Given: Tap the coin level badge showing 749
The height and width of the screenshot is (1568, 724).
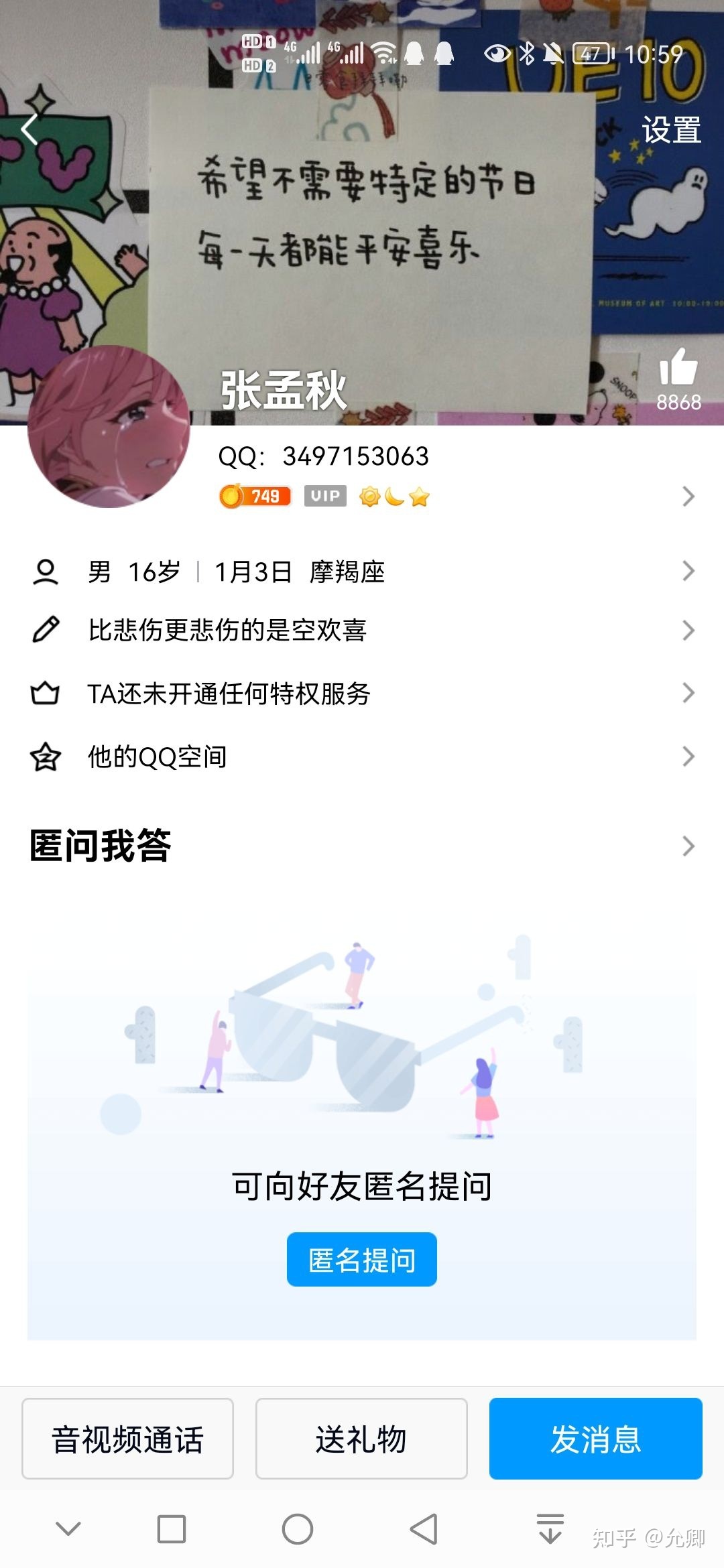Looking at the screenshot, I should point(257,497).
